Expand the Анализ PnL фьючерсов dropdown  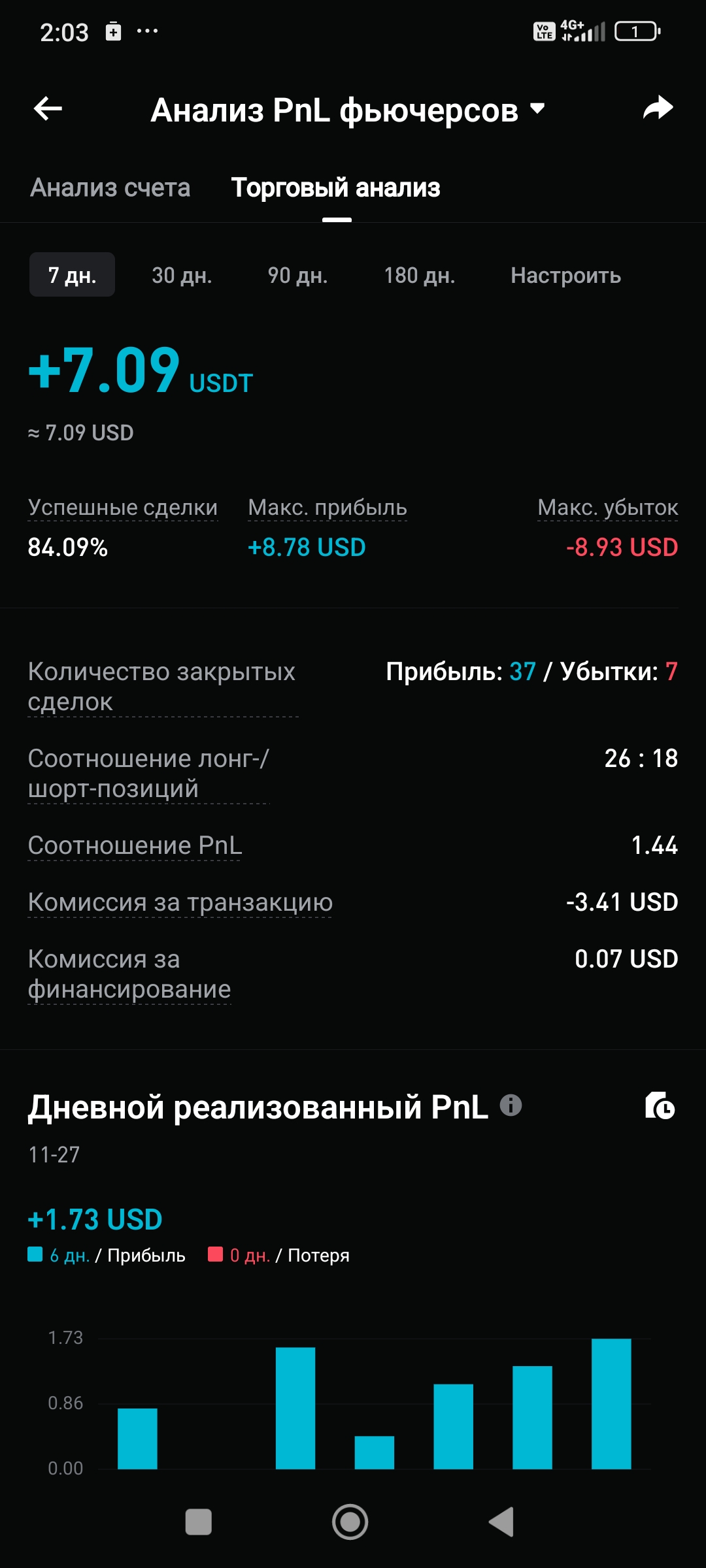537,109
